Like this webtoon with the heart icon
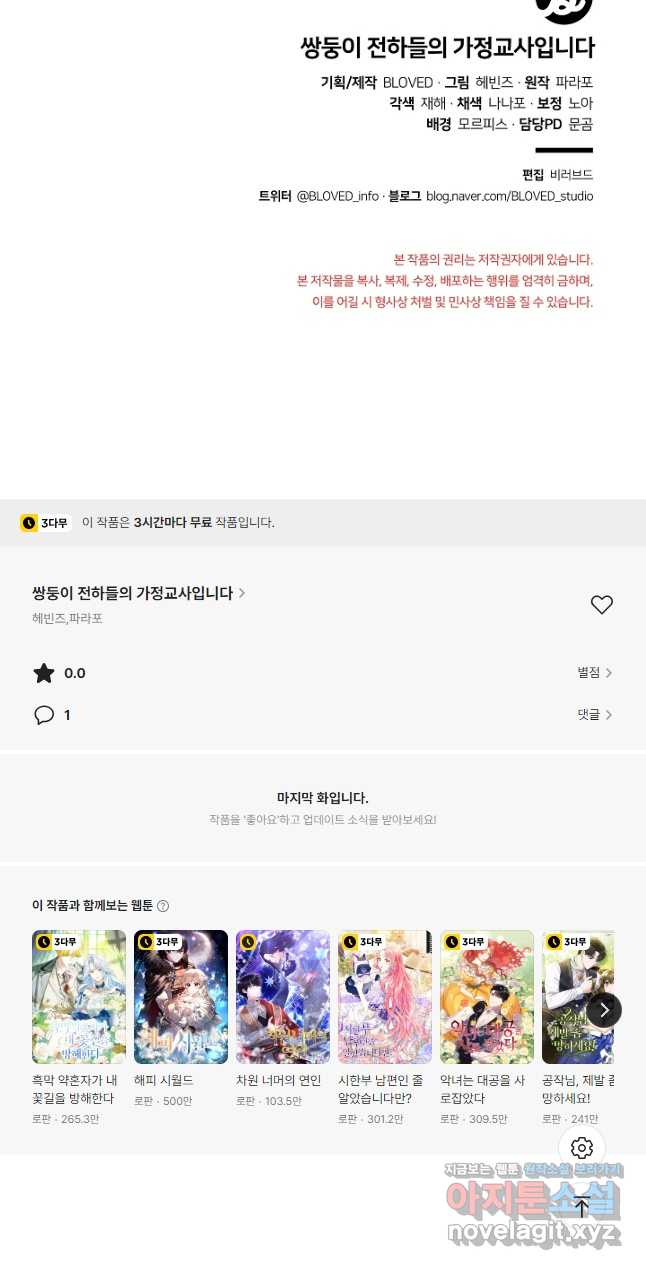 pos(601,605)
